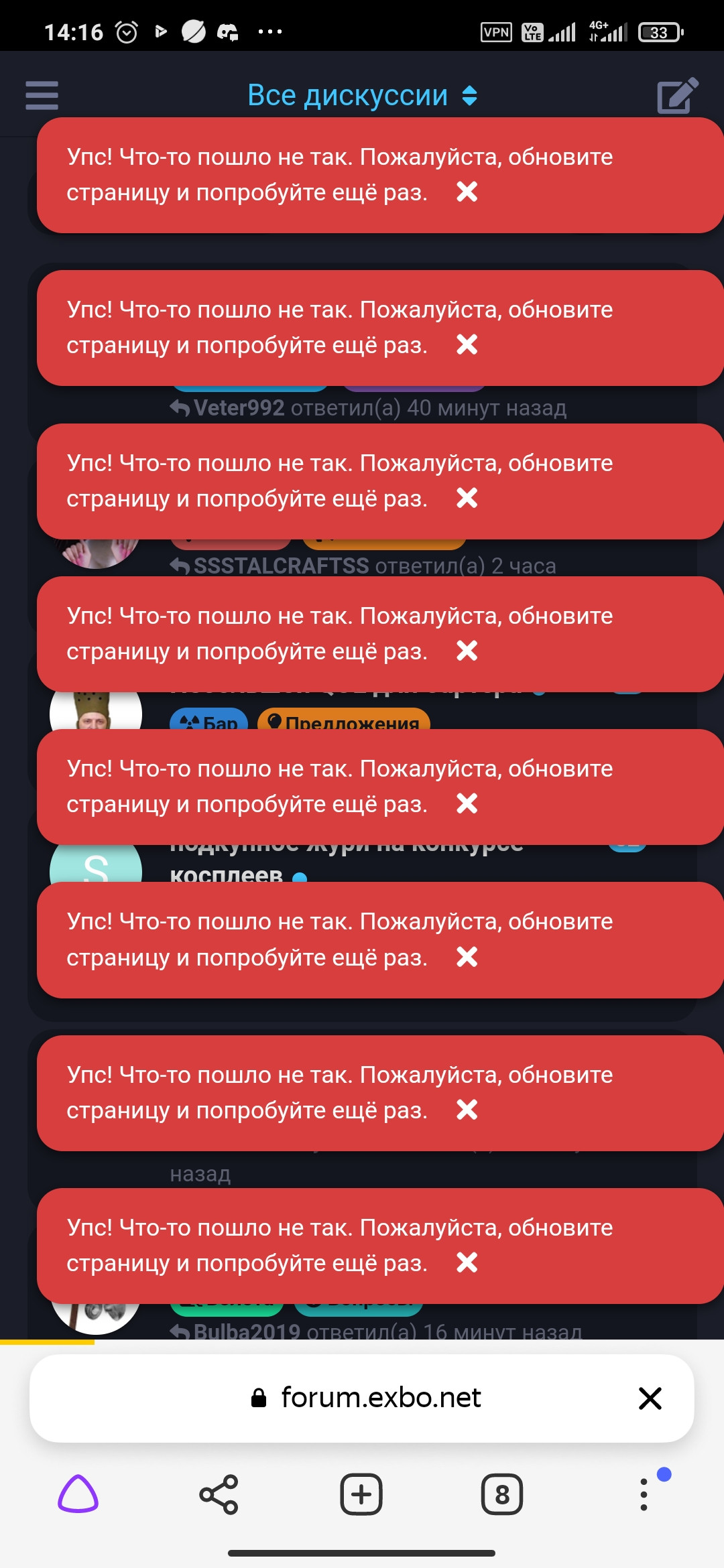This screenshot has width=724, height=1568.
Task: Expand the "Все дискуссии" sorting dropdown
Action: 362,95
